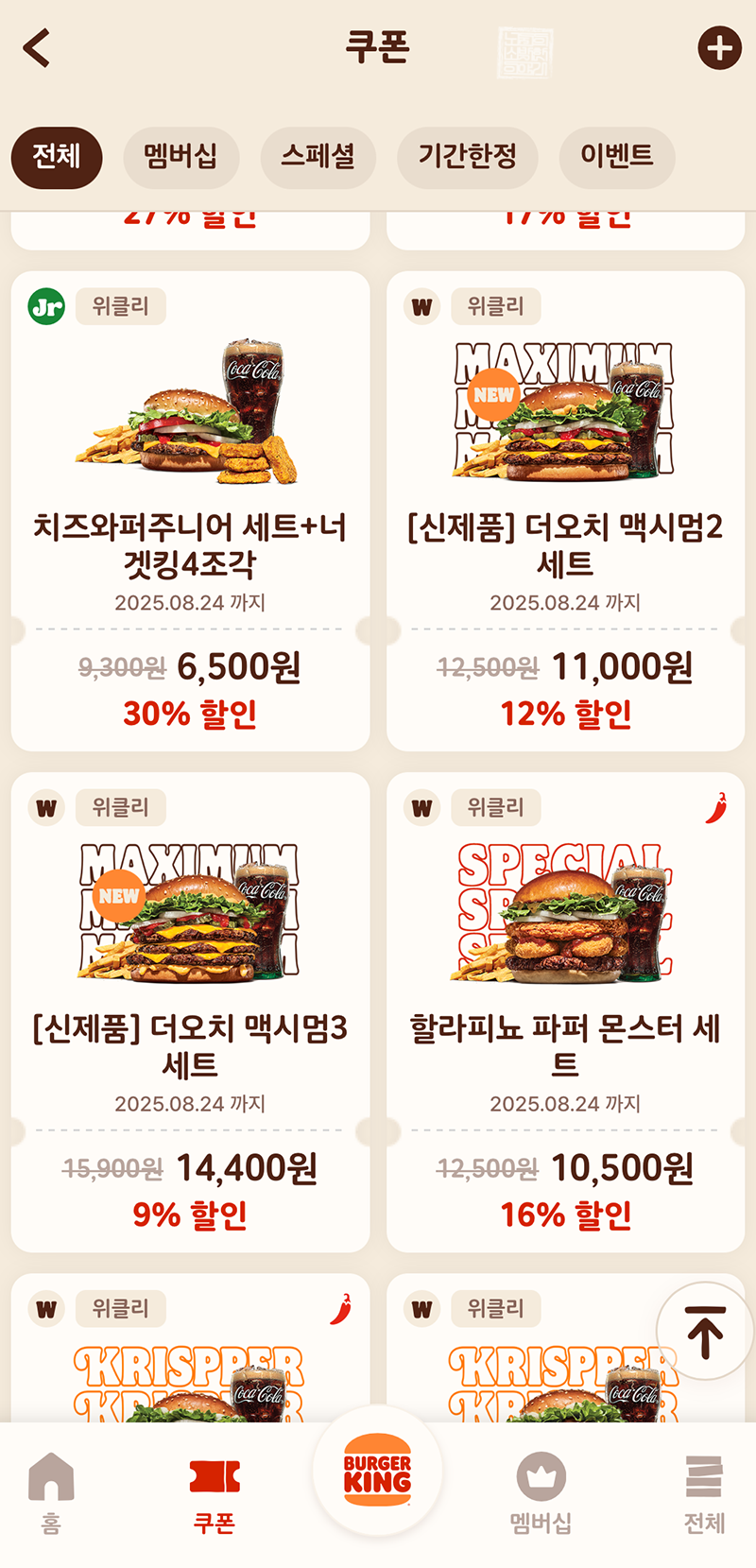Go back using the top-left arrow

[37, 48]
